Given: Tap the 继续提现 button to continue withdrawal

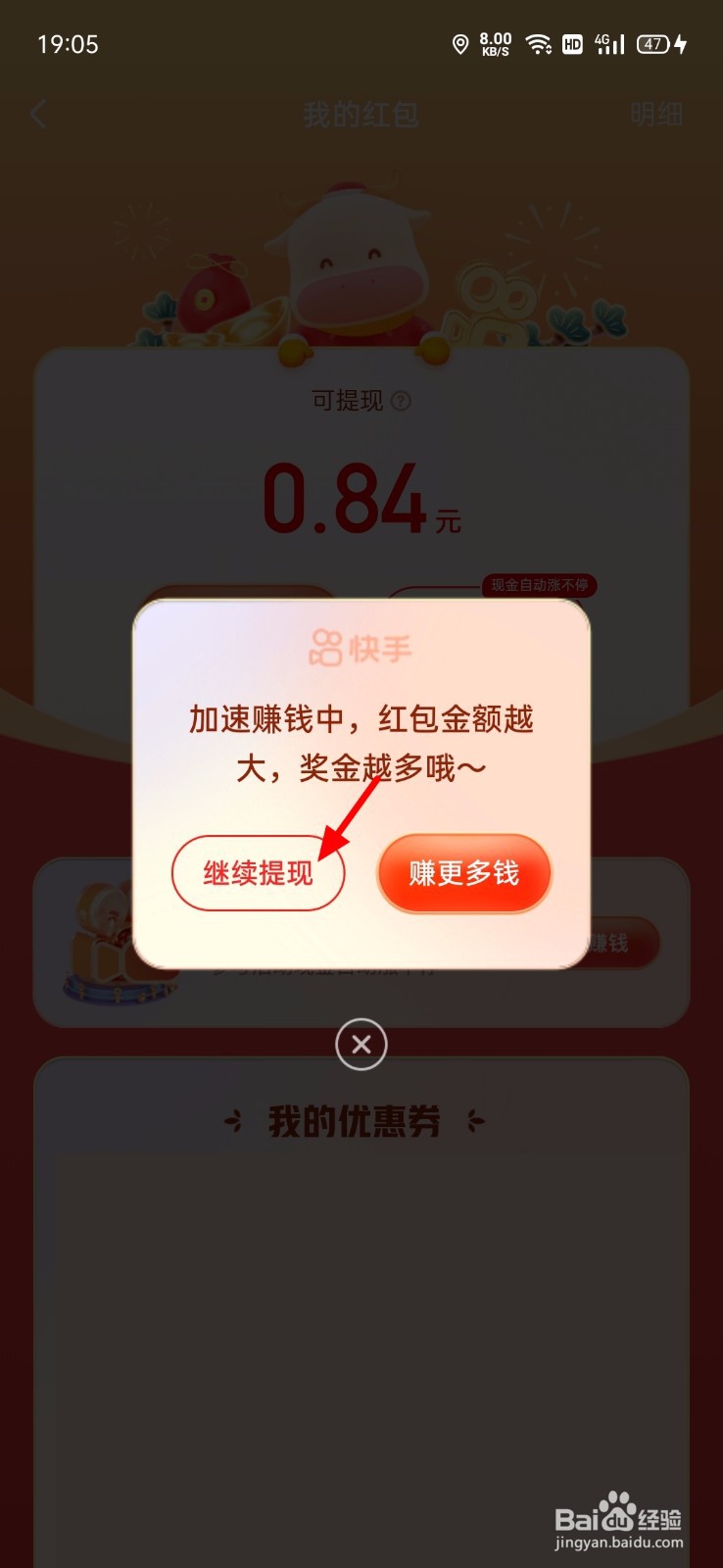Looking at the screenshot, I should (x=259, y=872).
